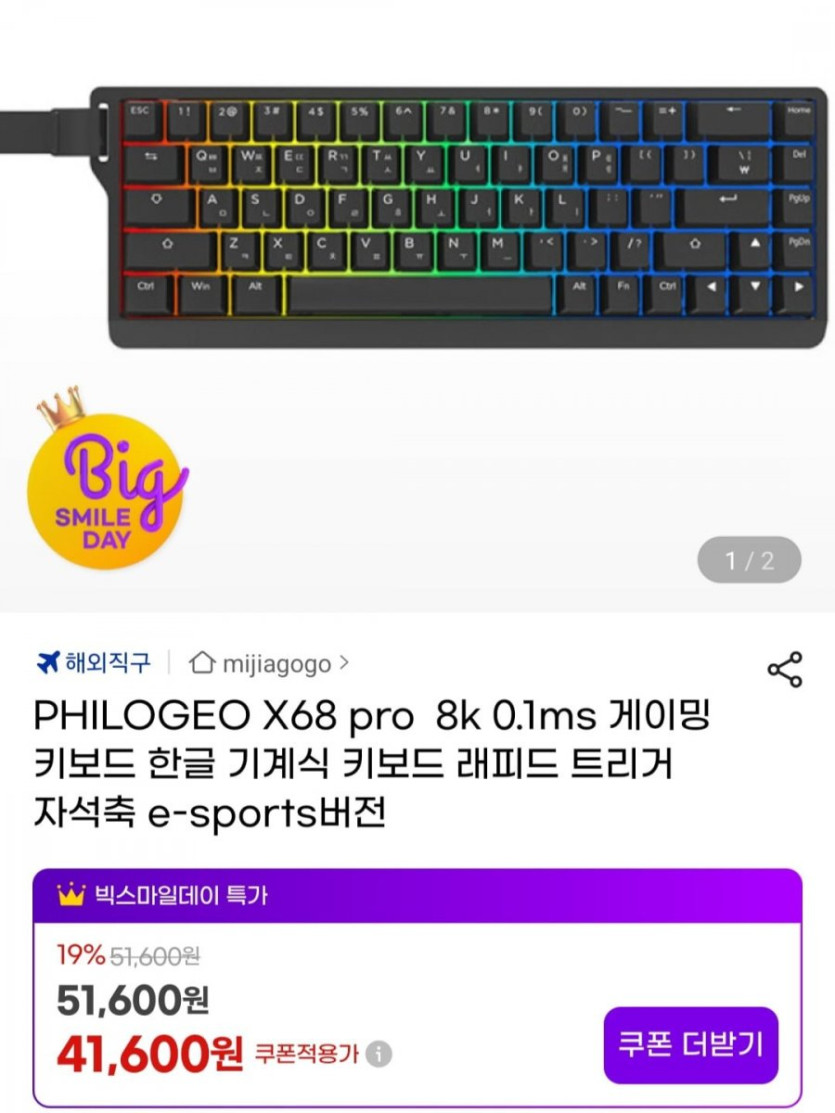Click the airplane 해외직구 icon
Screen dimensions: 835x1113
pos(48,663)
